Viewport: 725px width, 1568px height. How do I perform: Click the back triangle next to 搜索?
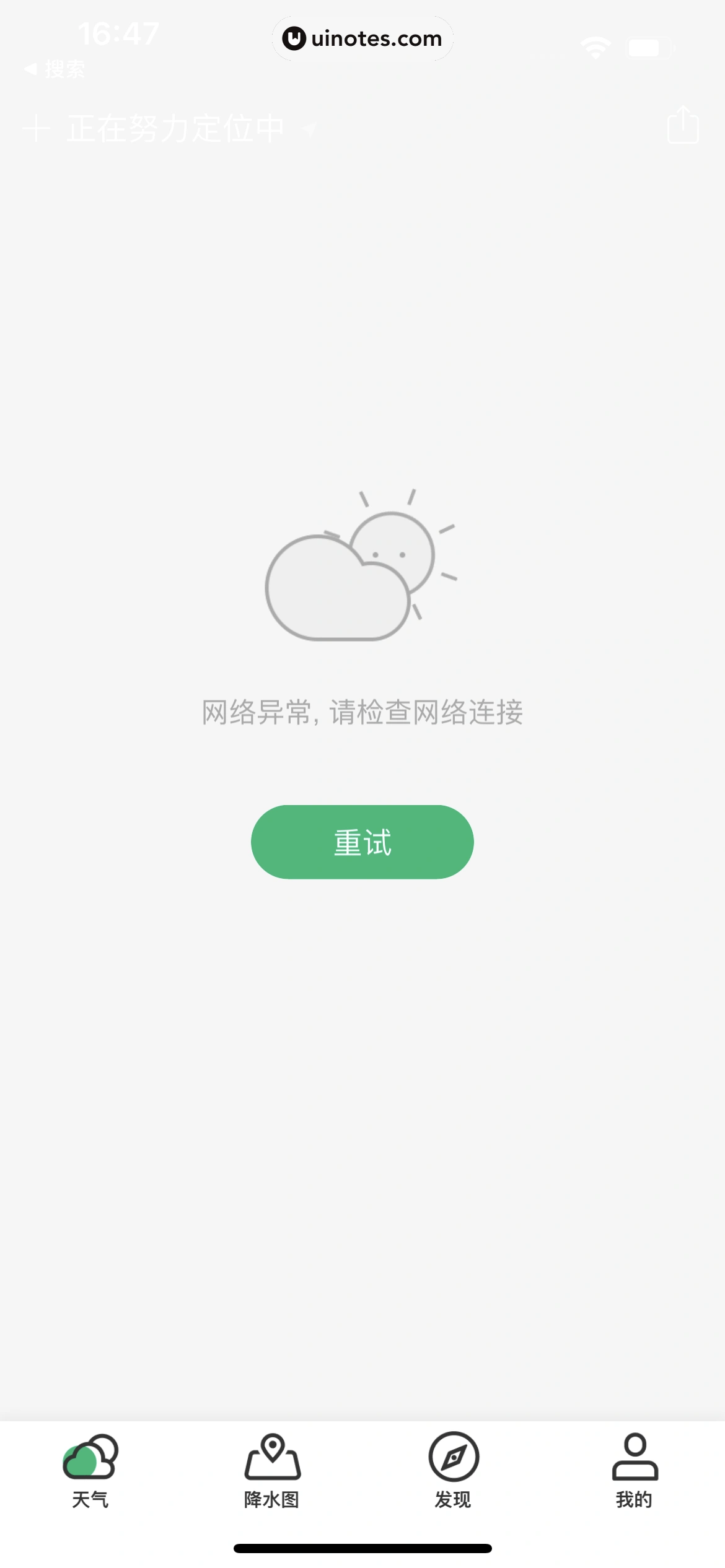31,69
